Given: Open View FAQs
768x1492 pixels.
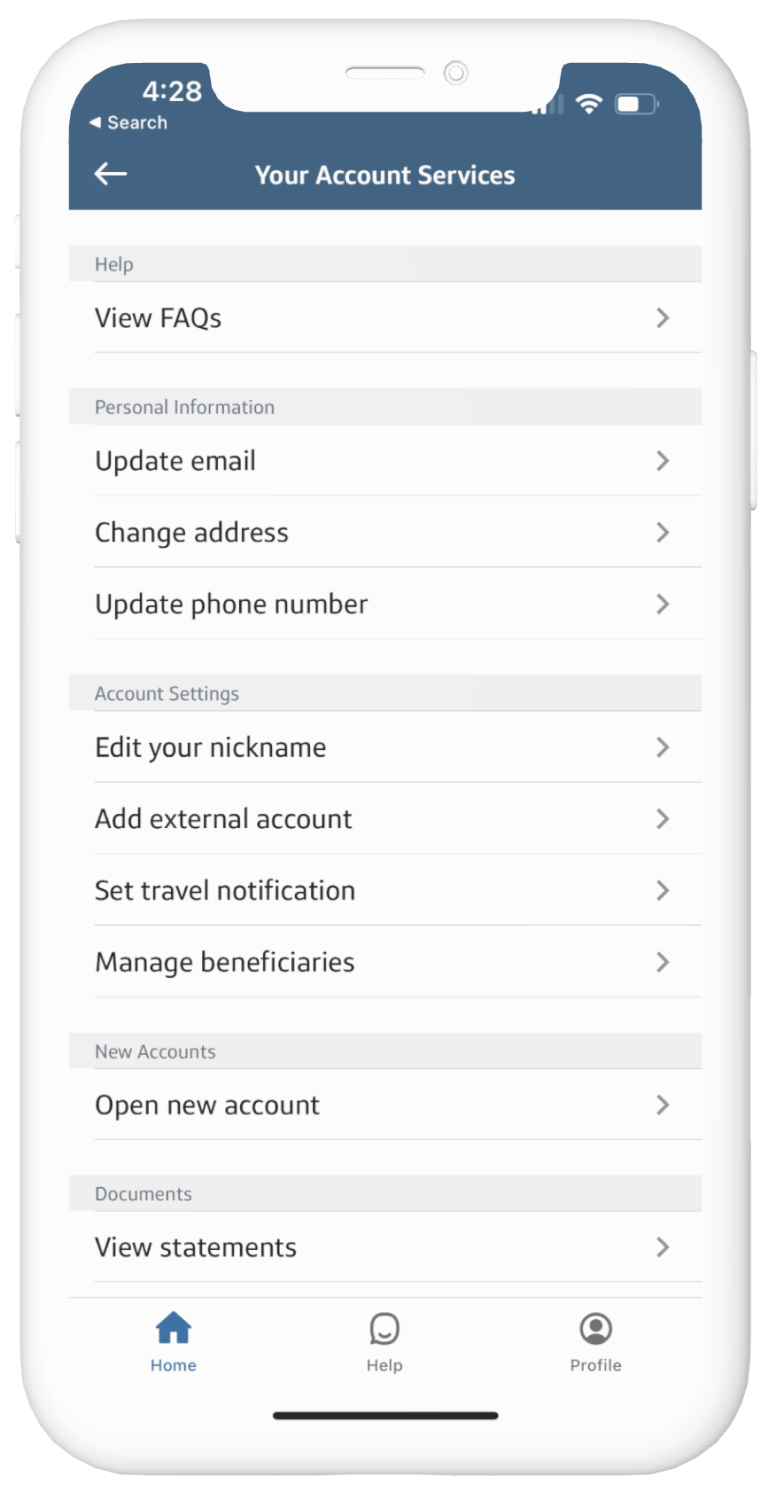Looking at the screenshot, I should (385, 318).
